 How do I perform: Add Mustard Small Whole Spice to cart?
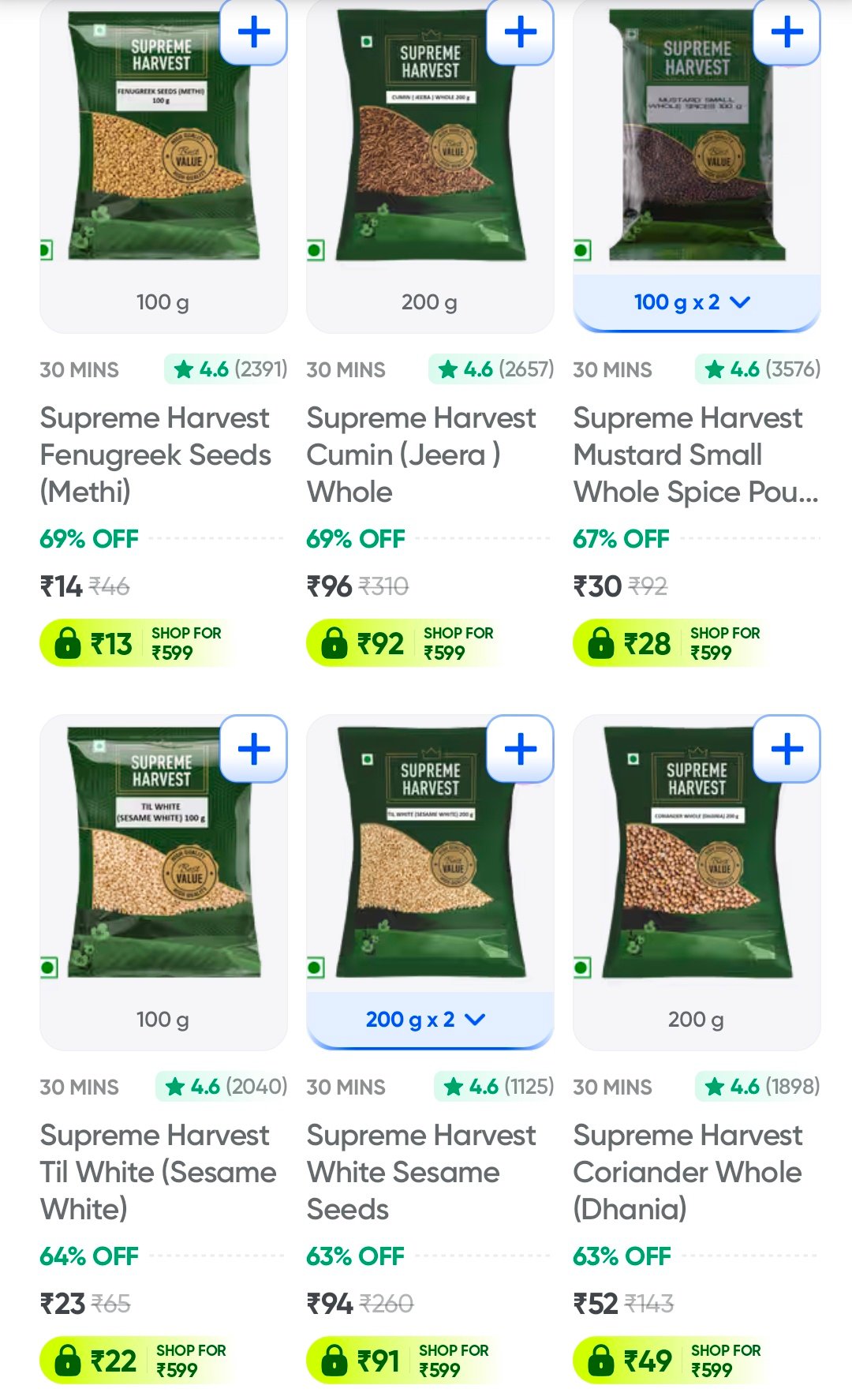[787, 32]
